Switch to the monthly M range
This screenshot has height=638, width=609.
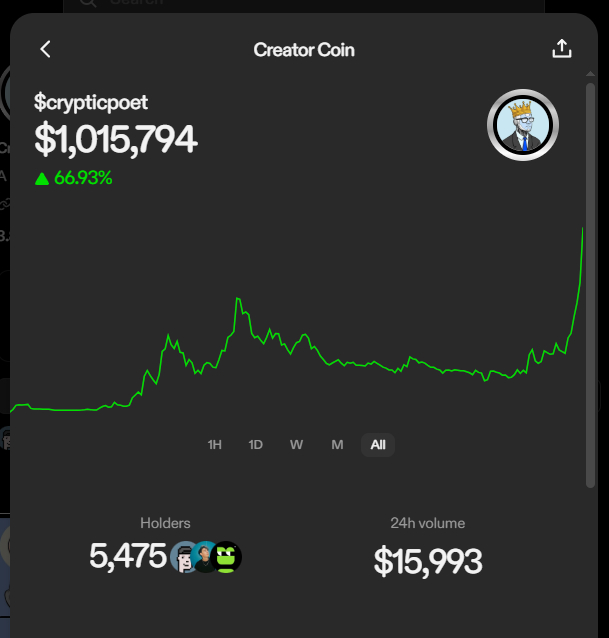(337, 445)
